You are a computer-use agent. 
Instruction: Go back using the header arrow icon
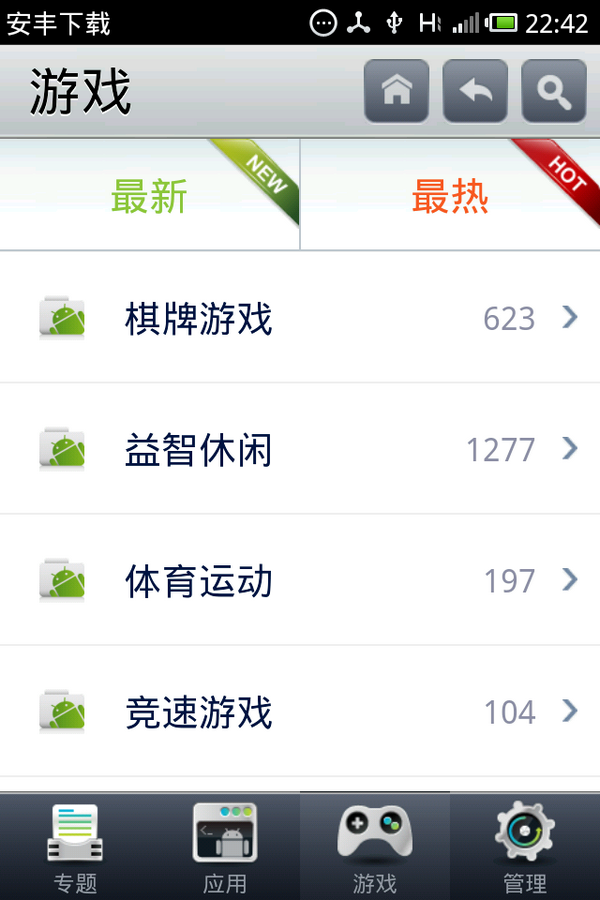[x=475, y=91]
